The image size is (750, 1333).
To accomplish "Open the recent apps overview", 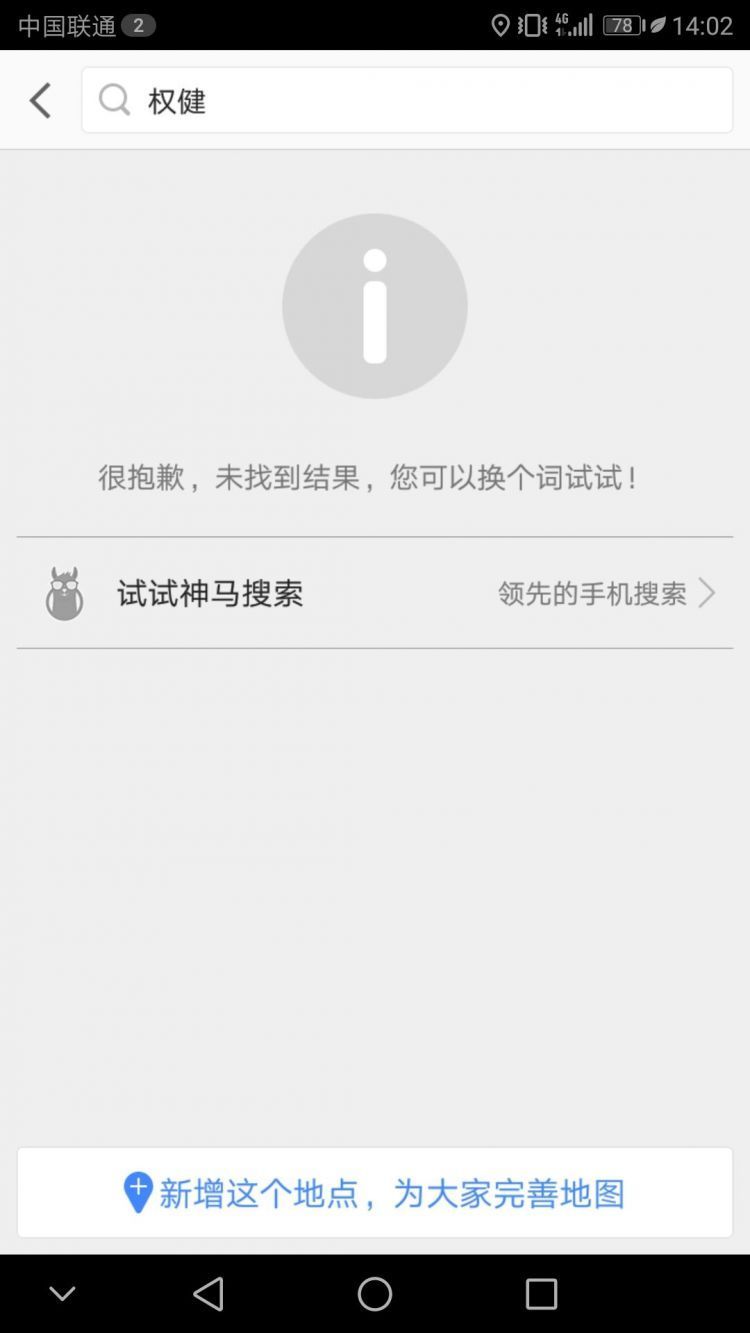I will click(541, 1294).
